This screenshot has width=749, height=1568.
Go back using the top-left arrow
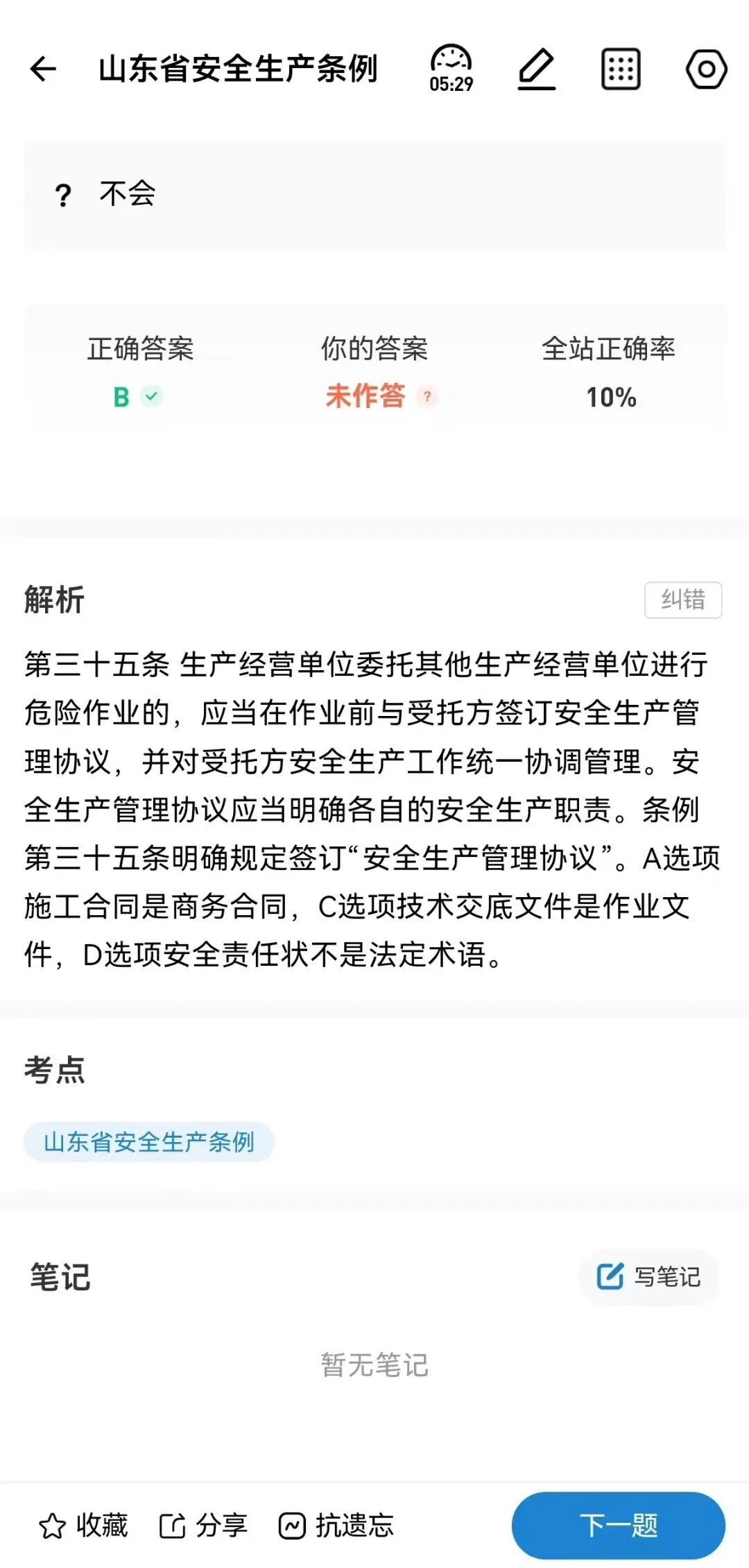pos(43,69)
